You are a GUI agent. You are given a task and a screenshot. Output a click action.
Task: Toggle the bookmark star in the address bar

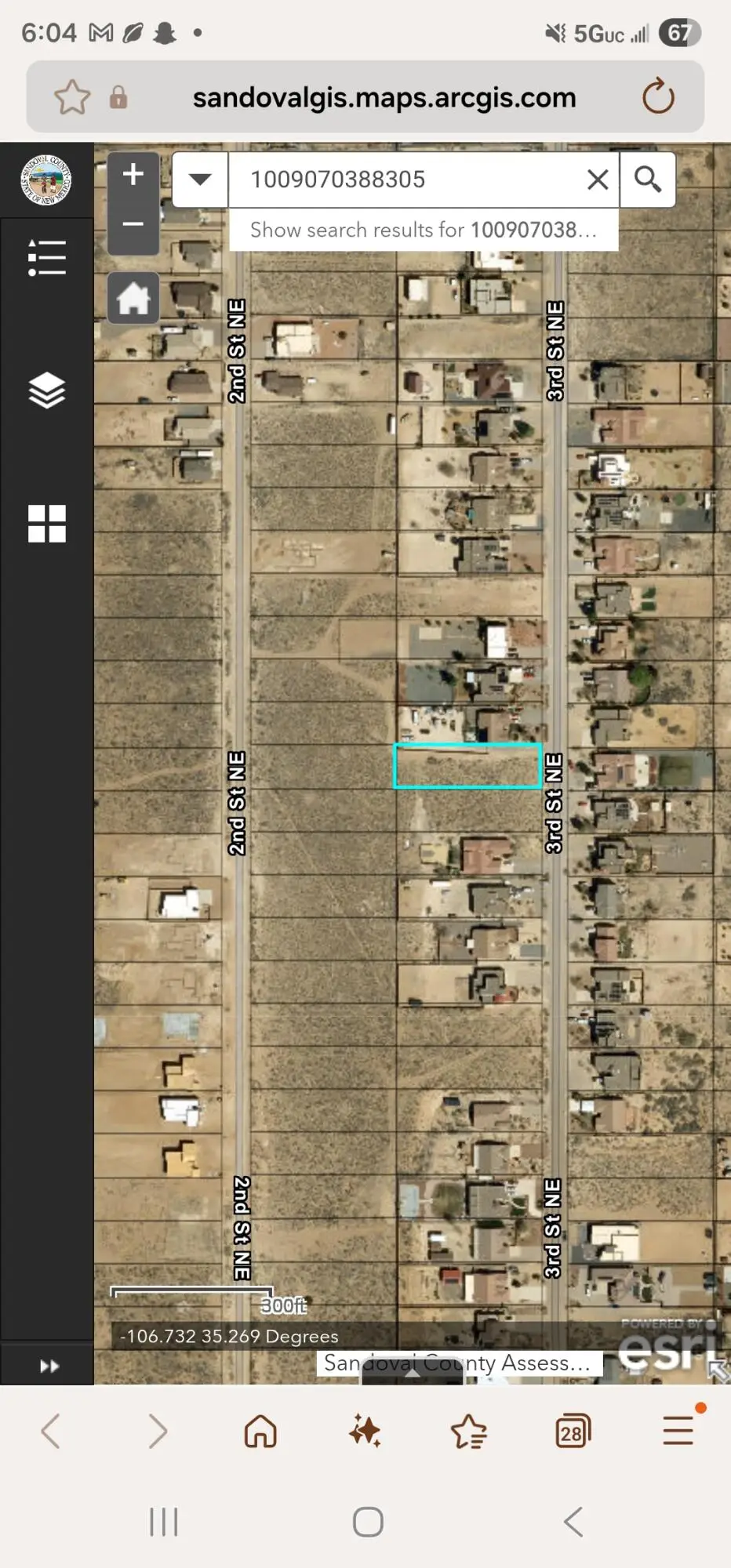[71, 96]
